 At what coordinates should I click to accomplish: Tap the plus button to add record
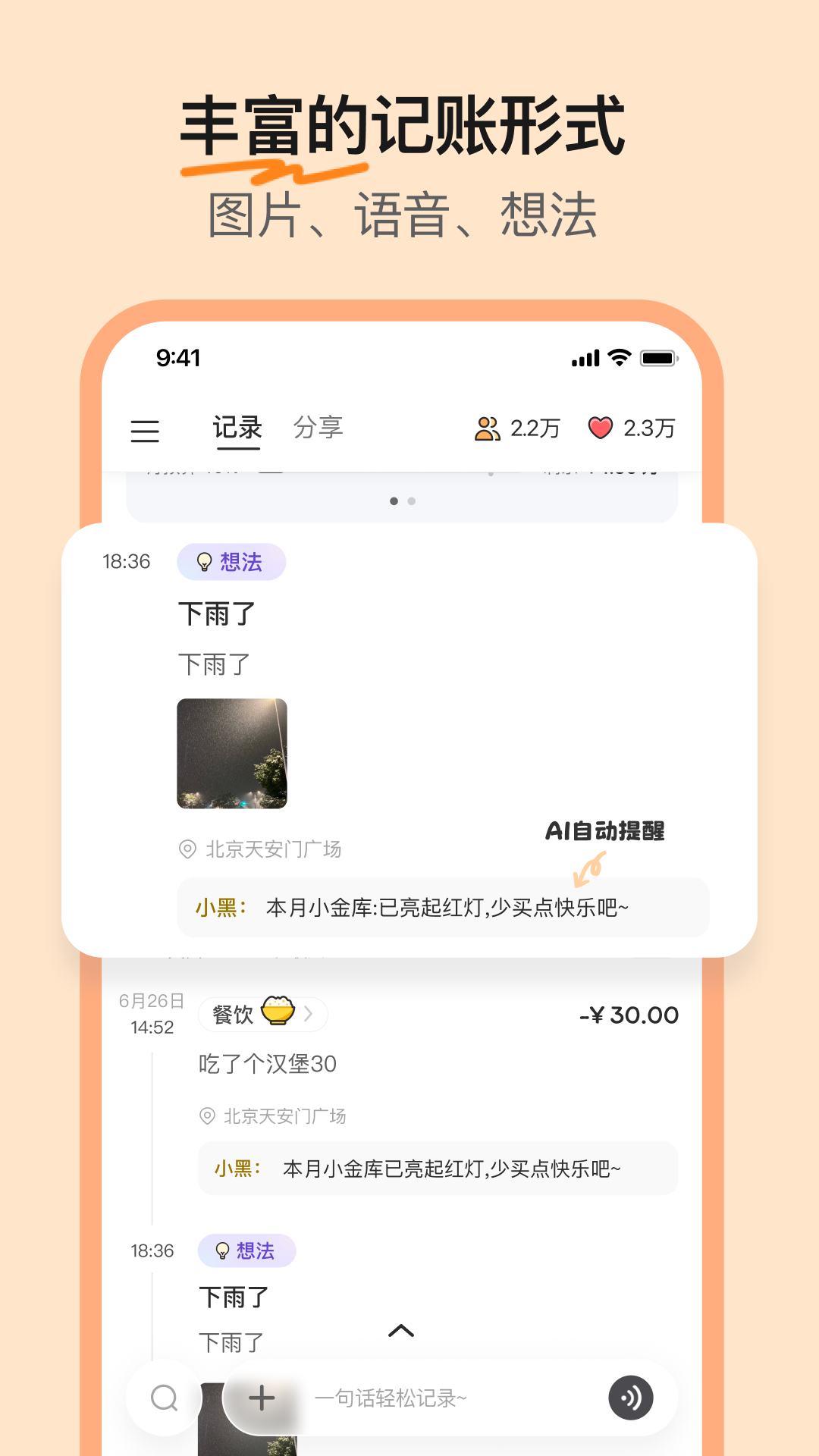261,1399
